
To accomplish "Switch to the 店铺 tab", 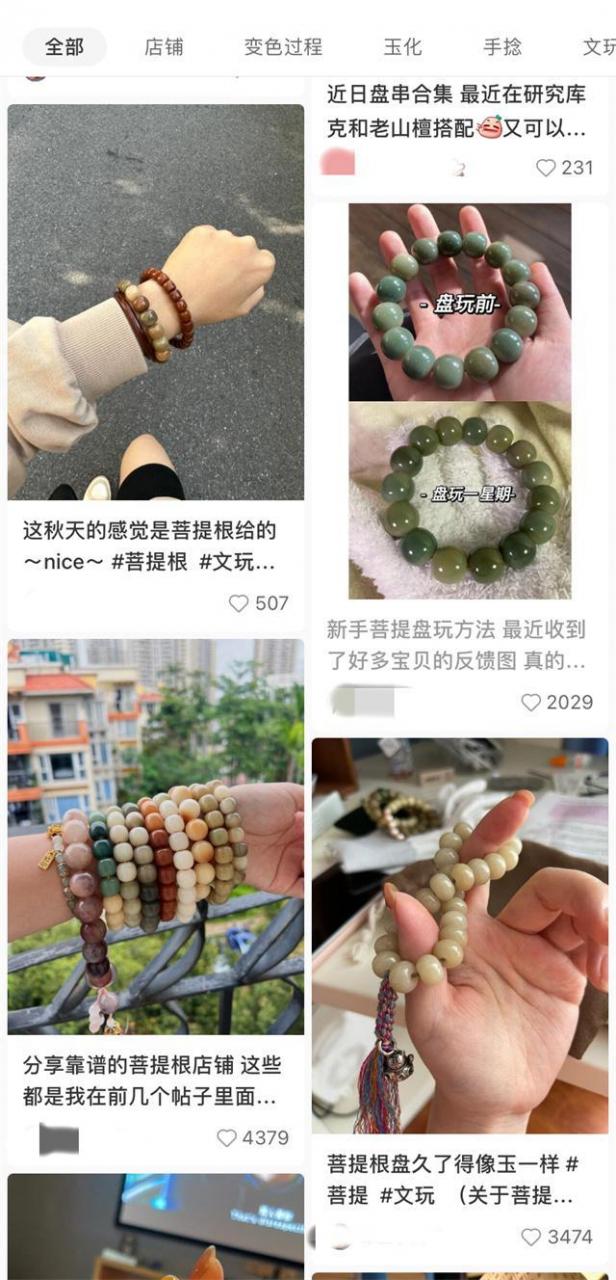I will pyautogui.click(x=163, y=47).
